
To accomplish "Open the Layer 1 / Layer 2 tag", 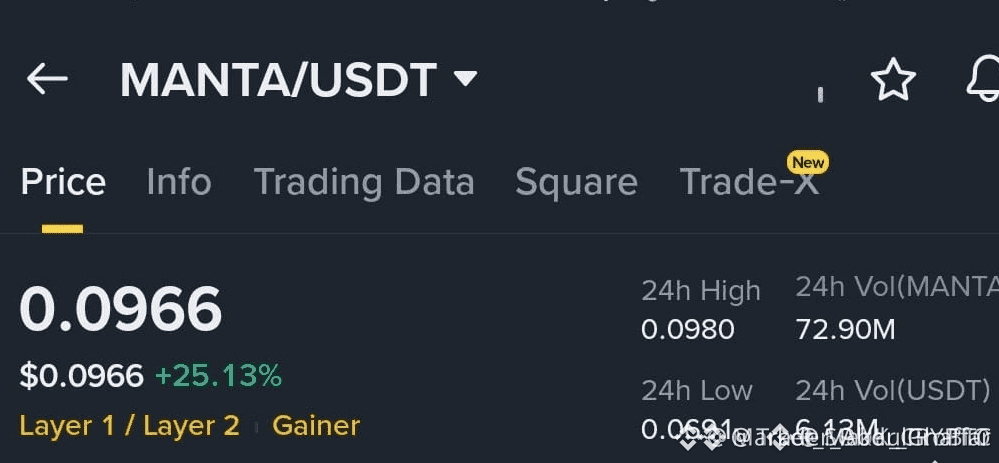I will pyautogui.click(x=129, y=426).
